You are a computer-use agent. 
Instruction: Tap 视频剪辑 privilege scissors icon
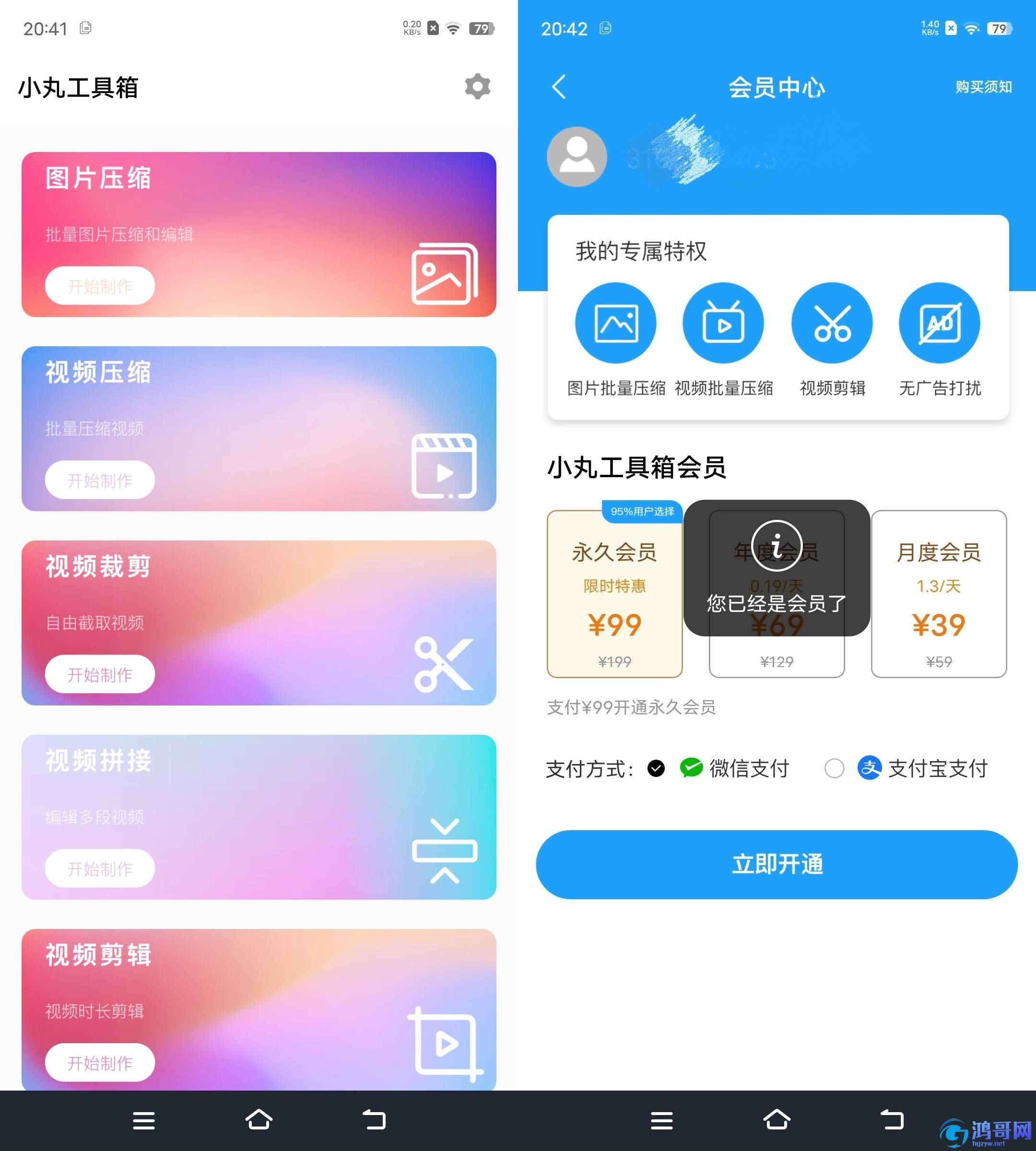832,323
